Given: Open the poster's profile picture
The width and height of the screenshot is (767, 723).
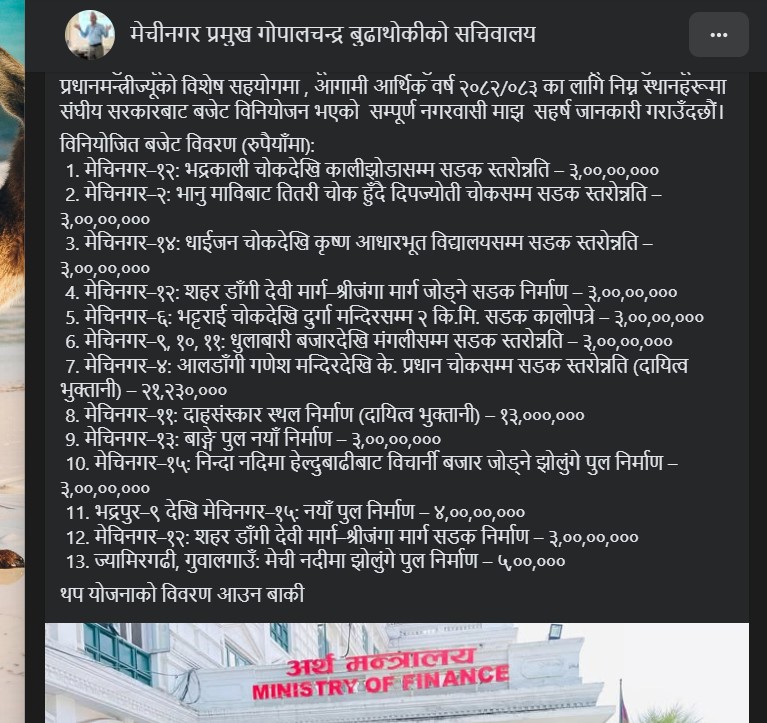Looking at the screenshot, I should point(90,34).
